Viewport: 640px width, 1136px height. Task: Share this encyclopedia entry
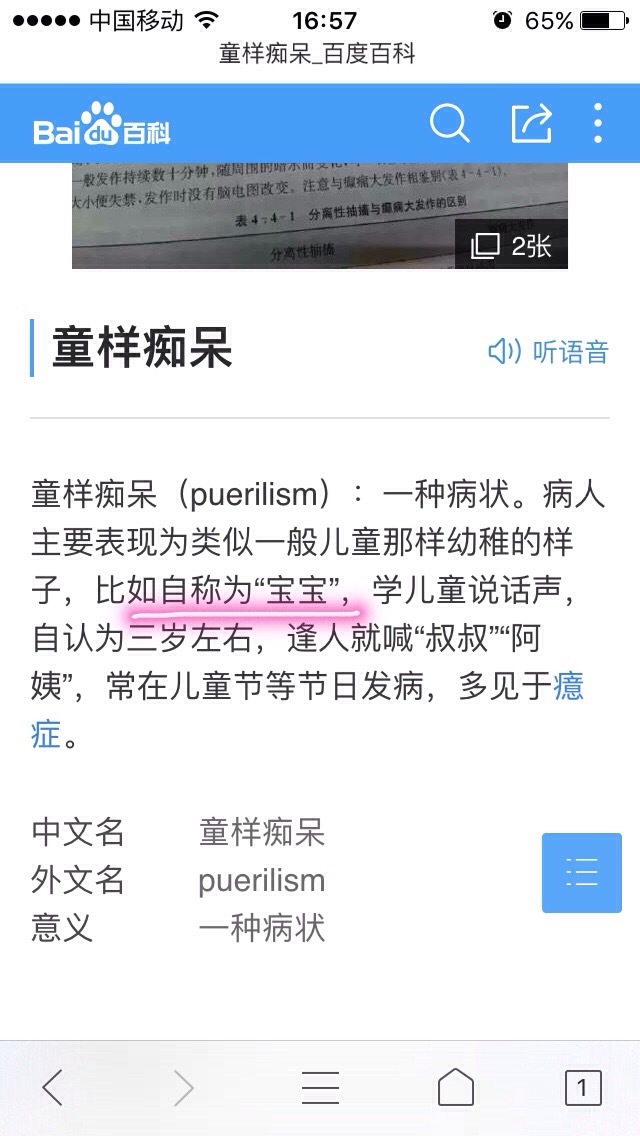pyautogui.click(x=531, y=124)
